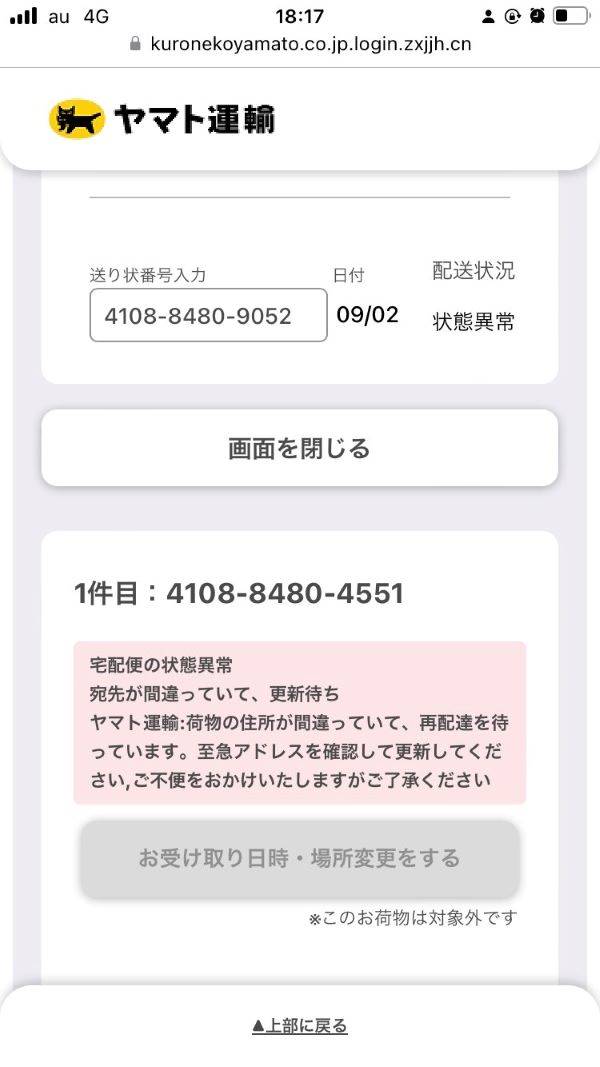The height and width of the screenshot is (1067, 600).
Task: Tap the tracking number input field
Action: 208,315
